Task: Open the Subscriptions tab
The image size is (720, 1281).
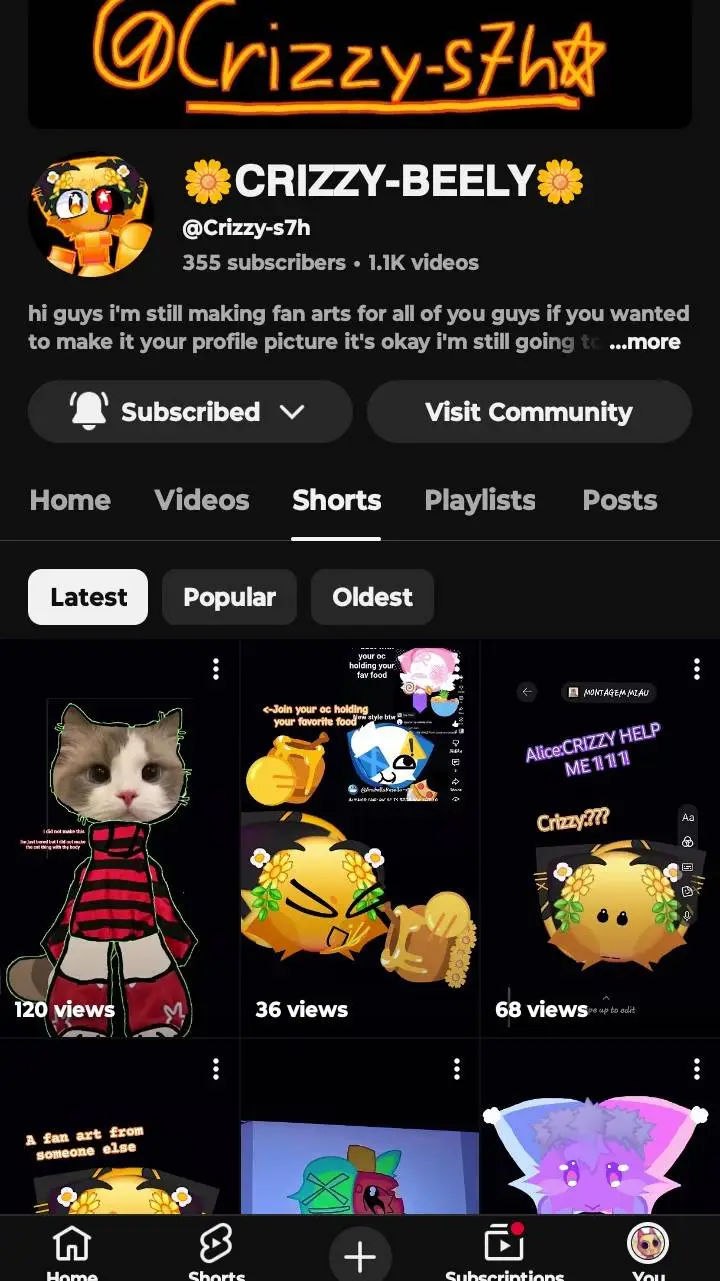Action: pyautogui.click(x=504, y=1250)
